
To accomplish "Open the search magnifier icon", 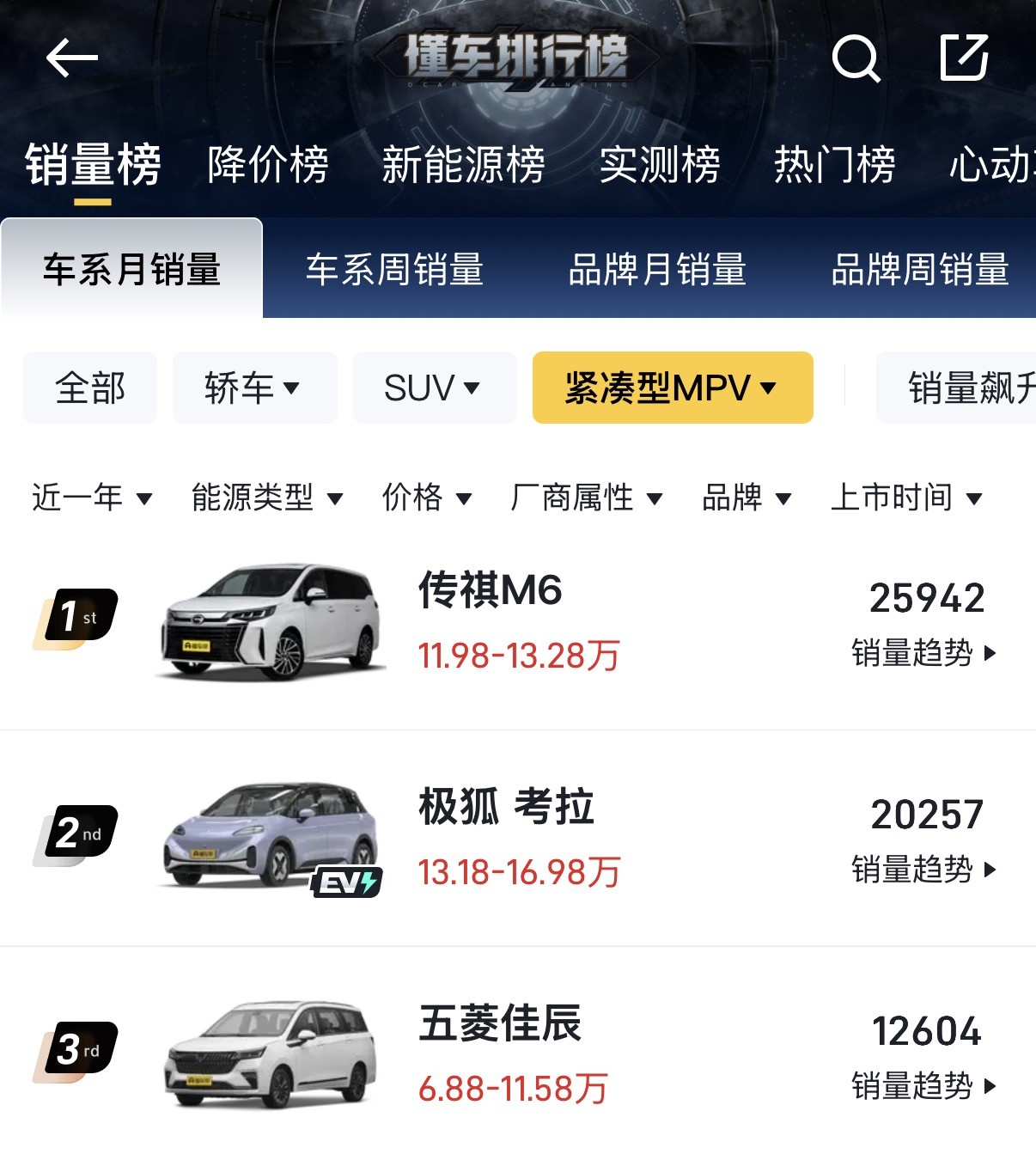I will click(x=856, y=58).
